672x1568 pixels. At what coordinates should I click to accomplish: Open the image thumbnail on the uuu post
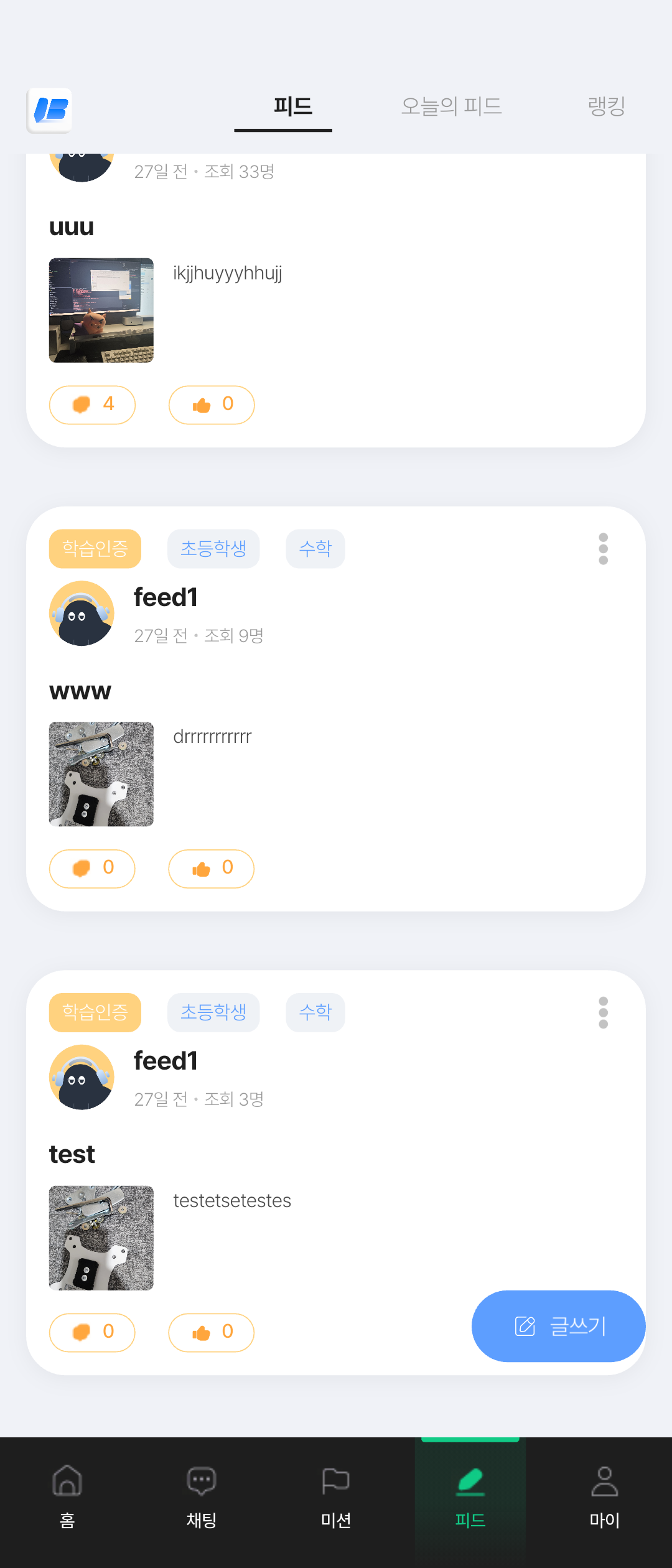tap(101, 310)
